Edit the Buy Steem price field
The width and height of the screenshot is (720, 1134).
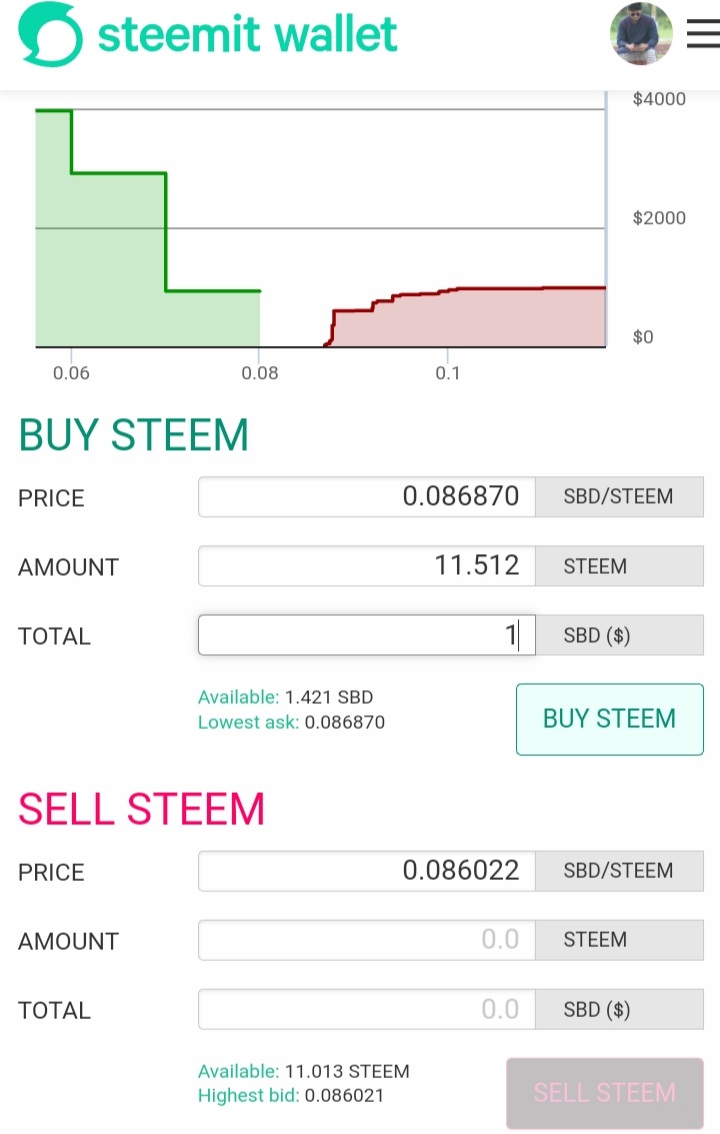(367, 497)
